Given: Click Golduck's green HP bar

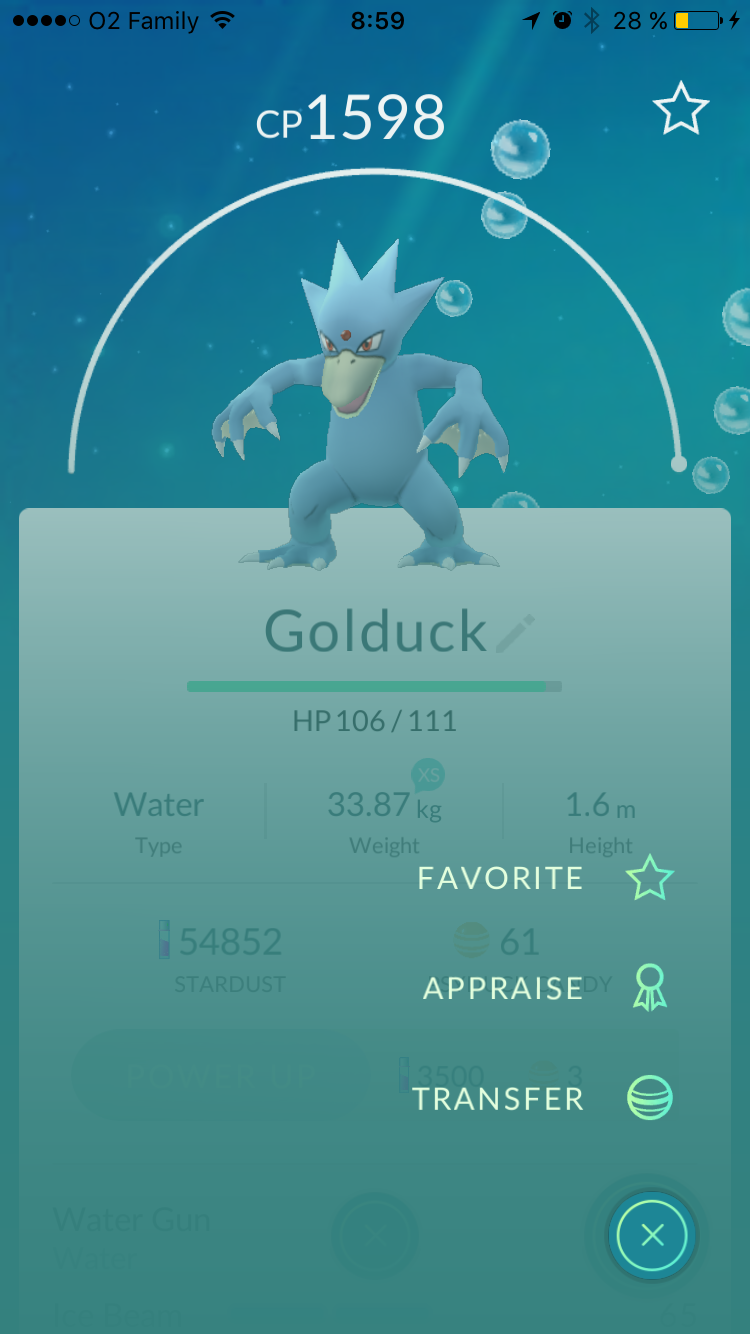Looking at the screenshot, I should pyautogui.click(x=374, y=686).
